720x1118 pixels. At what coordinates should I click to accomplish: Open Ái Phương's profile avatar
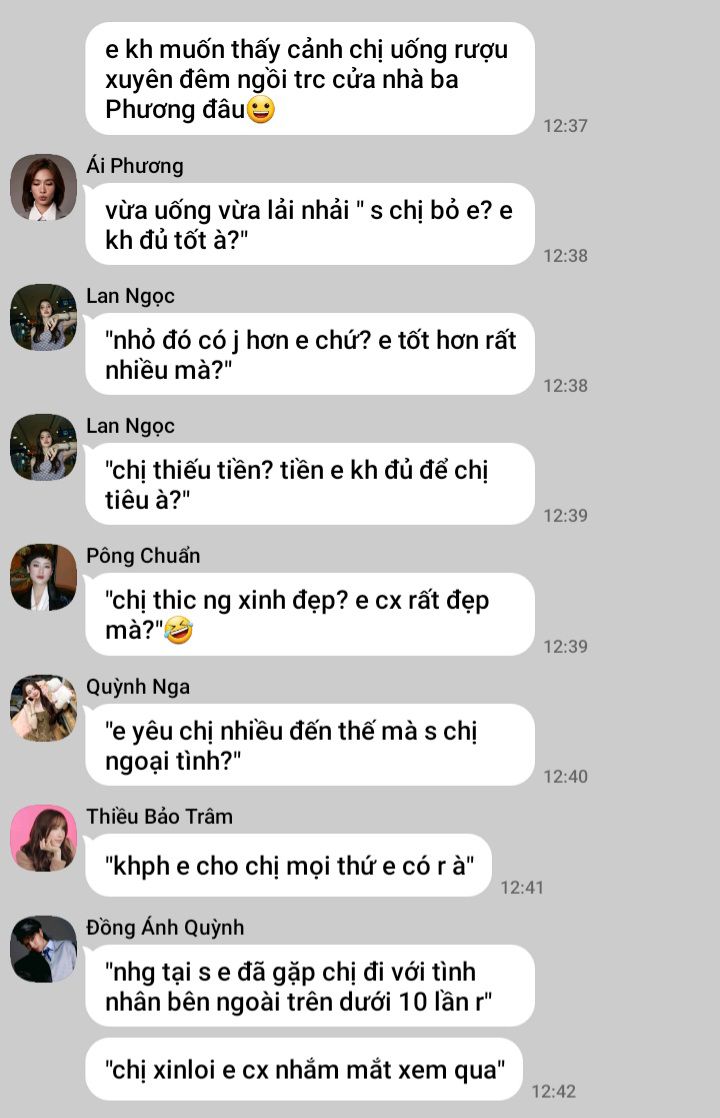(43, 187)
